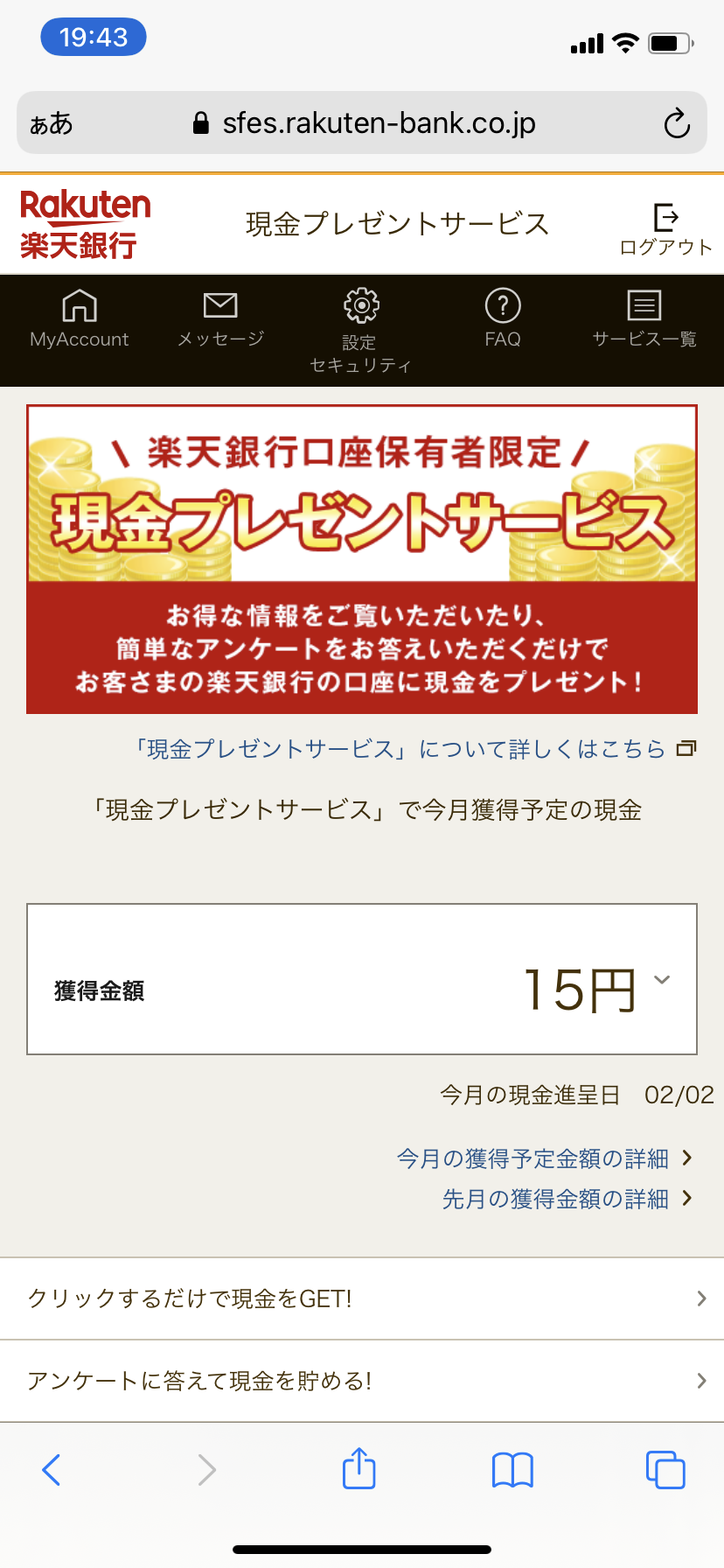
Task: Open the FAQ section
Action: (x=503, y=319)
